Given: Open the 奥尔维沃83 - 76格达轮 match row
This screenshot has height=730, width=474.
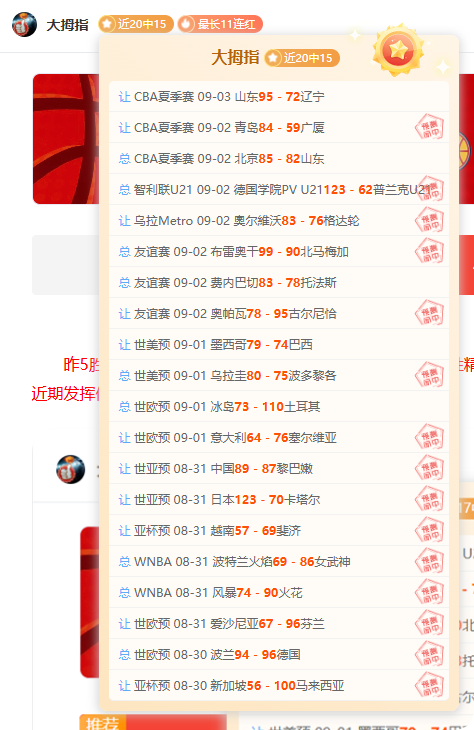Looking at the screenshot, I should (279, 221).
